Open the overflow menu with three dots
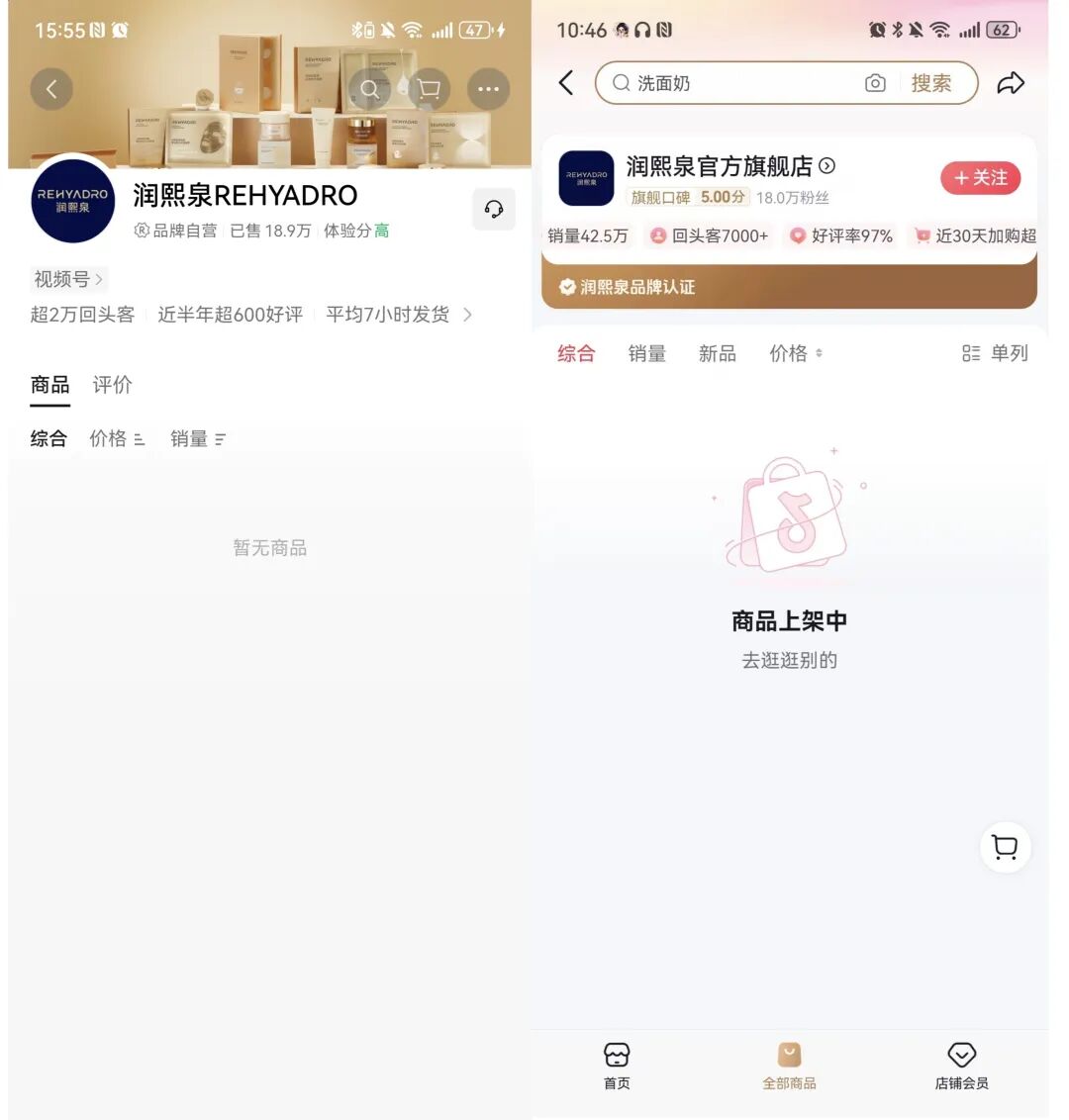1069x1120 pixels. pos(488,89)
